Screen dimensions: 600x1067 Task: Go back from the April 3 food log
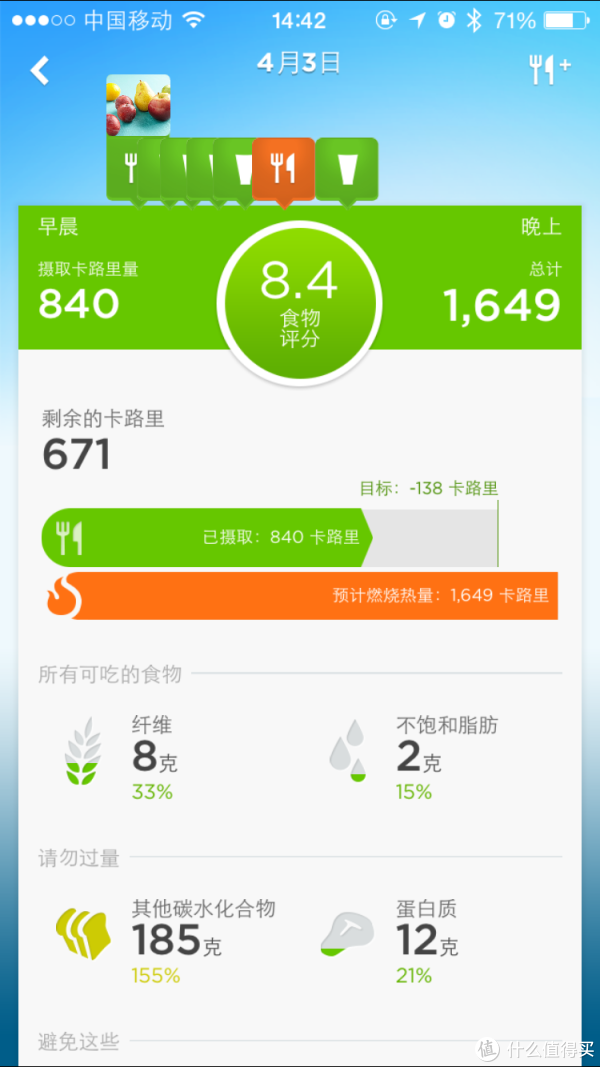(40, 70)
